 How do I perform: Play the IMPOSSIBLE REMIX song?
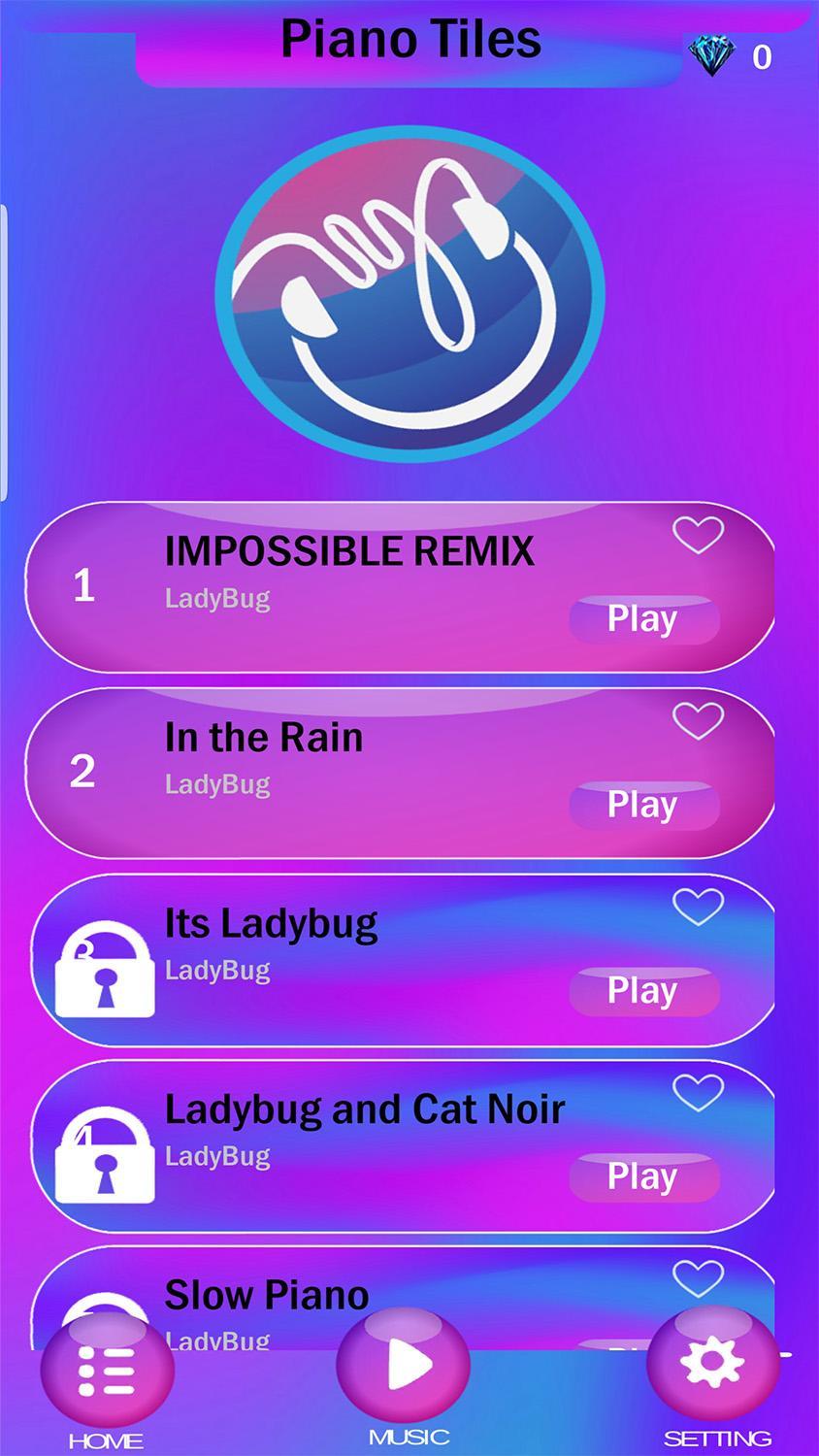643,618
